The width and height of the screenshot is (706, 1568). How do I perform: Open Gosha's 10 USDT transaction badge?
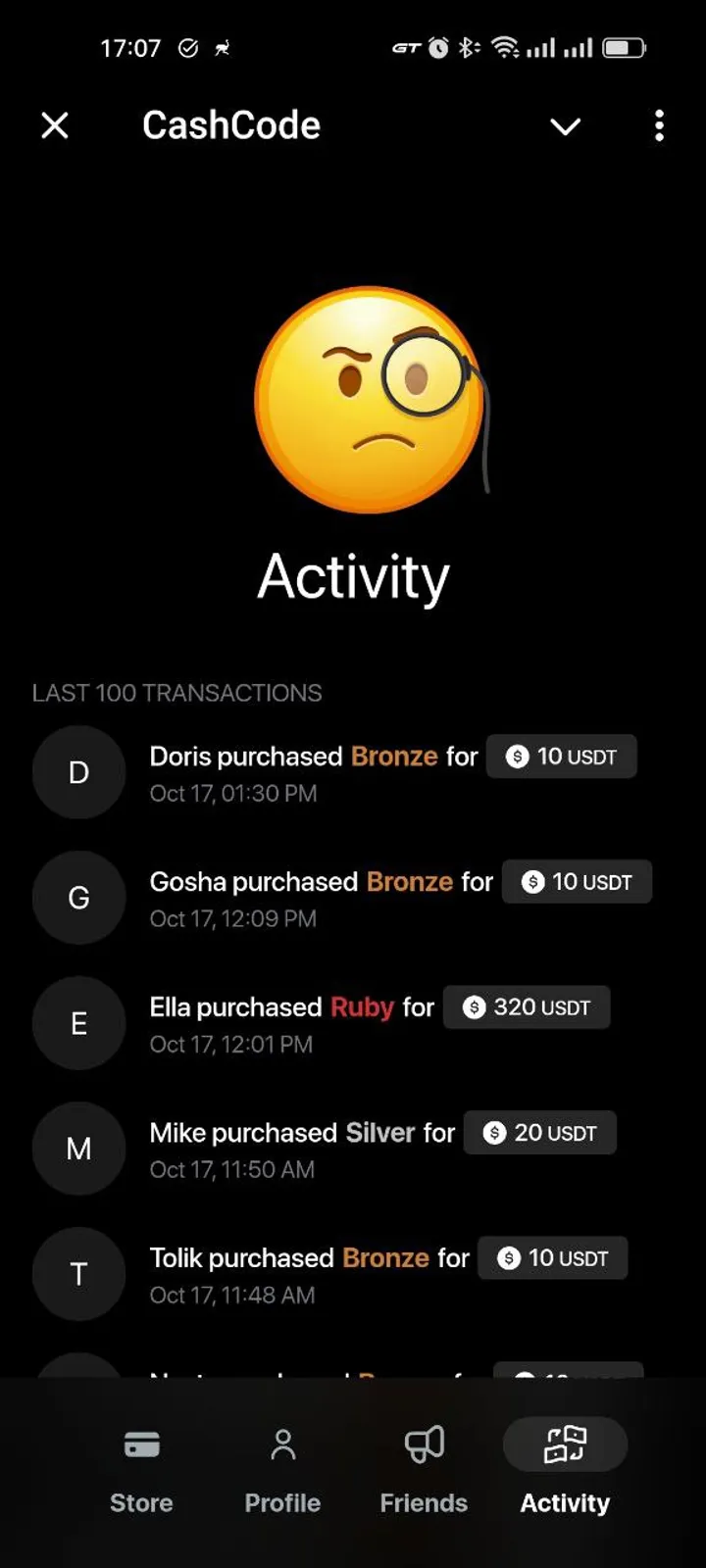577,881
